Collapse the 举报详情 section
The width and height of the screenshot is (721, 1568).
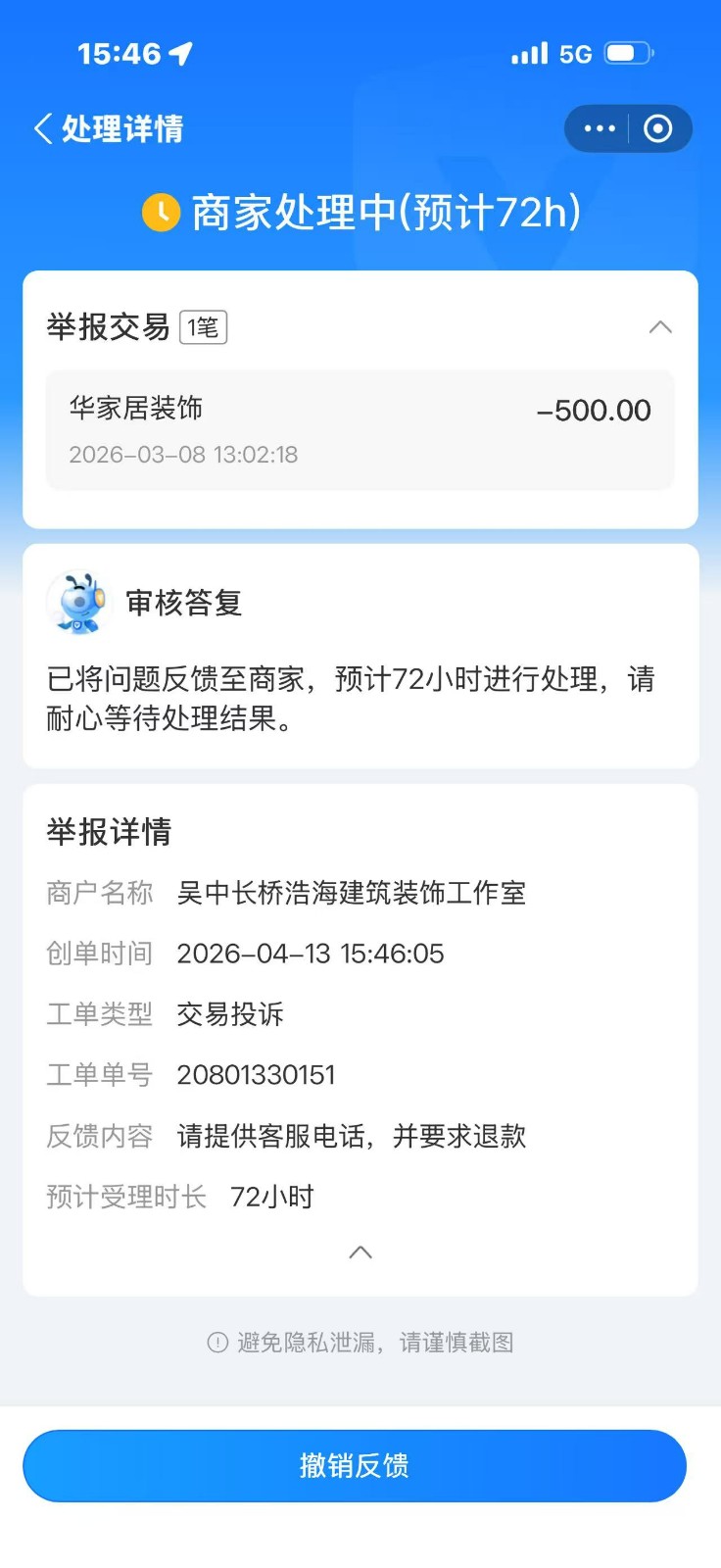(360, 1252)
